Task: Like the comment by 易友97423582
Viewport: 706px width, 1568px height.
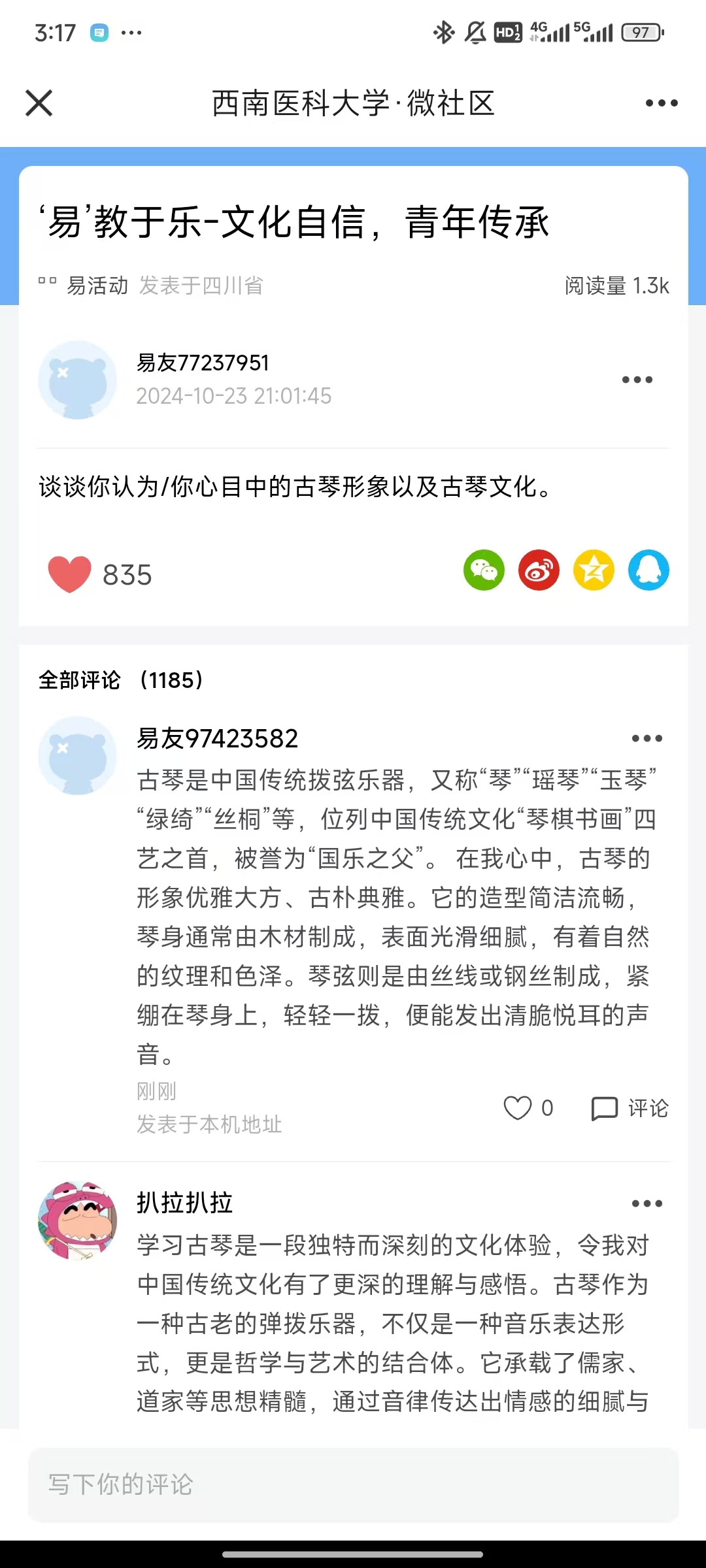Action: coord(518,1108)
